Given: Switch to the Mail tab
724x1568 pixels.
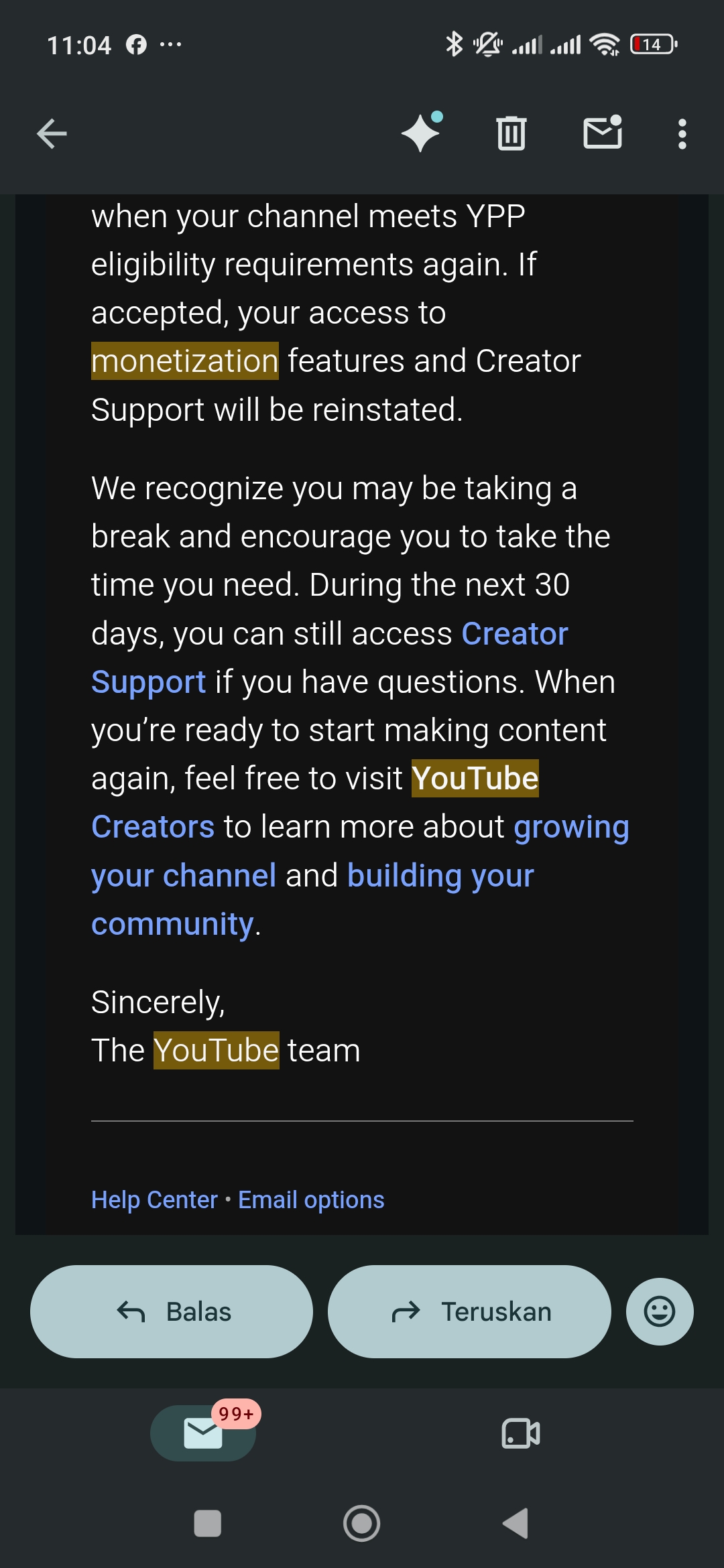Looking at the screenshot, I should point(203,1433).
